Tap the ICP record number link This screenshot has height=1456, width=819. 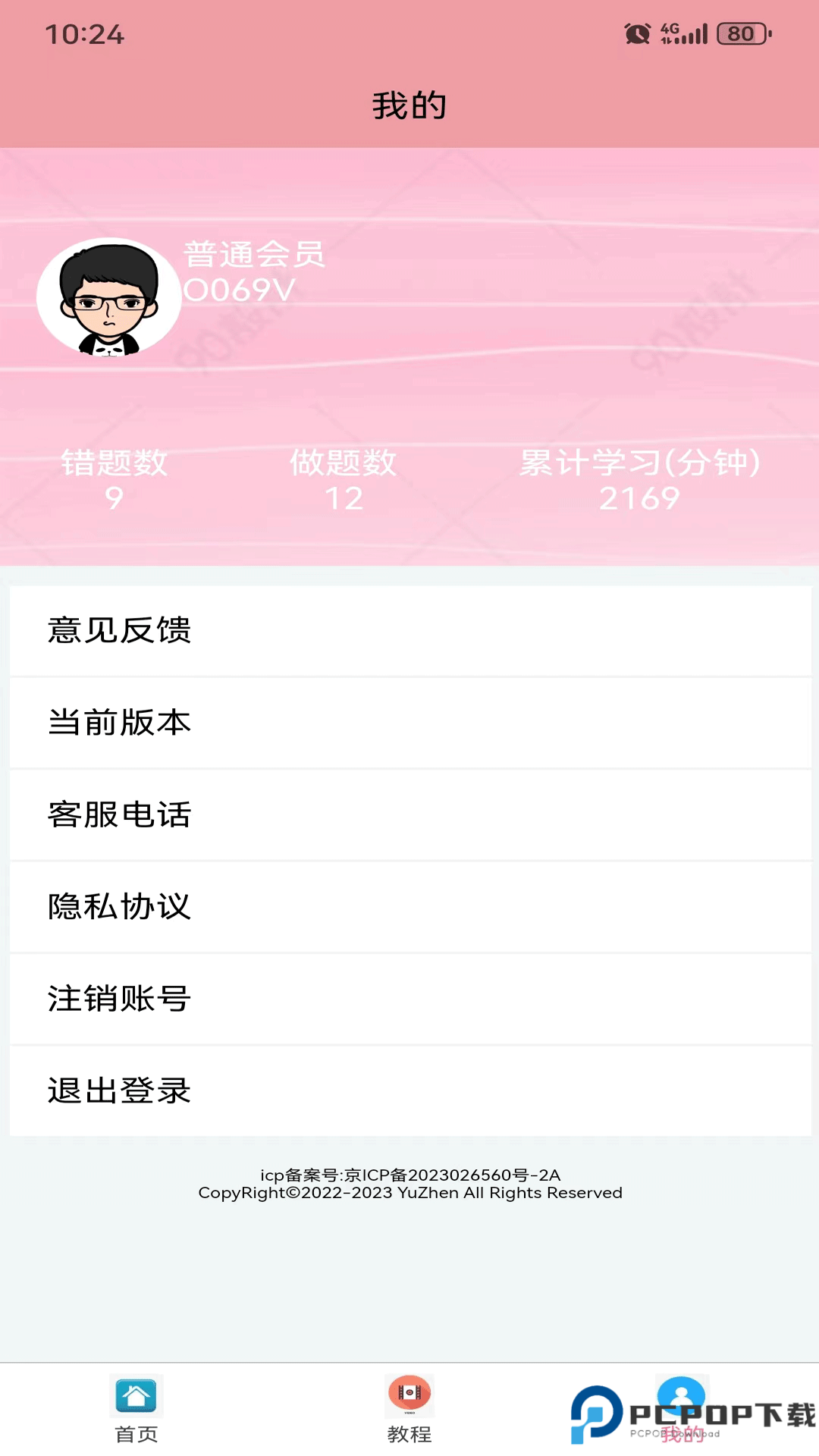point(409,1174)
